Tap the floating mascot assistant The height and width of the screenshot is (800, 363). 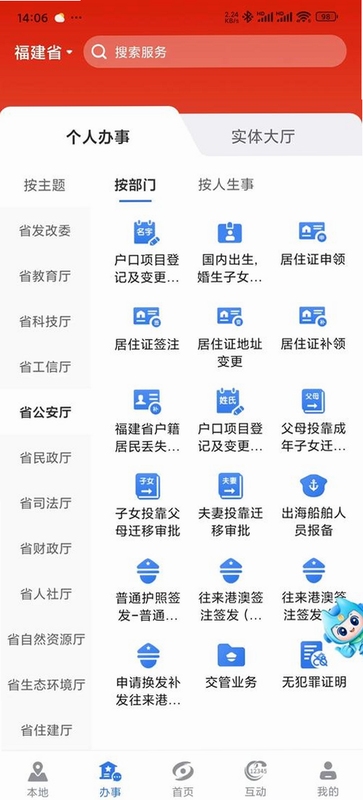(344, 628)
